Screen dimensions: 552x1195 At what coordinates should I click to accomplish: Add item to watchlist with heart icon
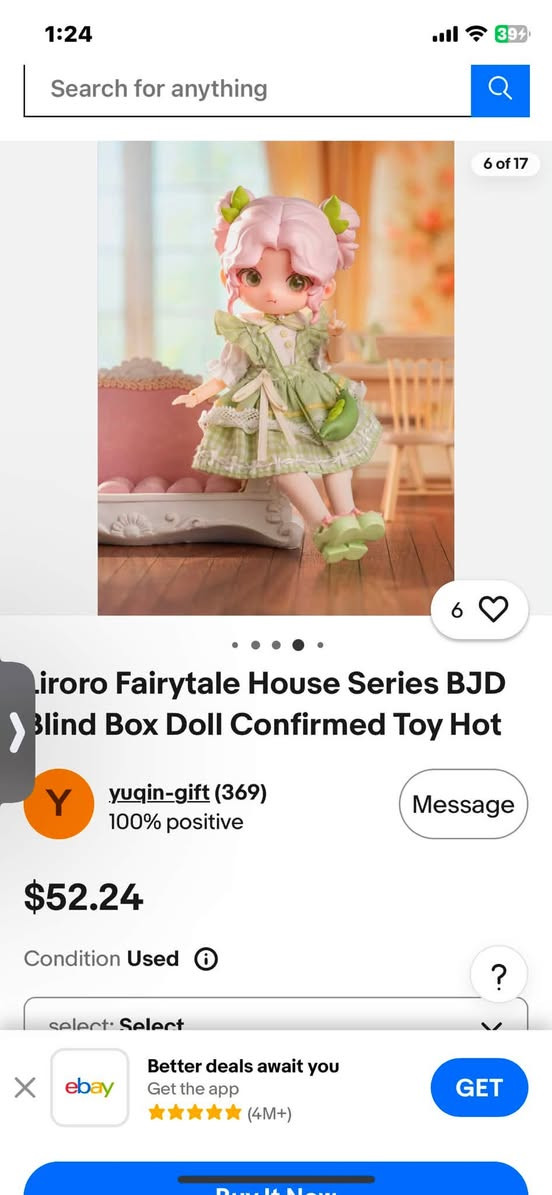(480, 610)
